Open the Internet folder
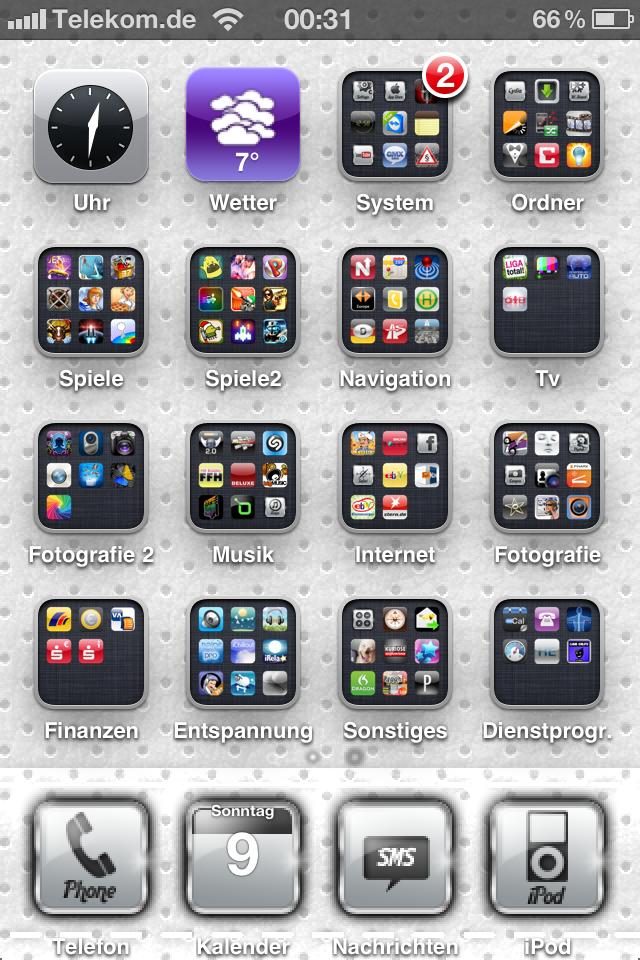This screenshot has width=640, height=960. pyautogui.click(x=395, y=477)
